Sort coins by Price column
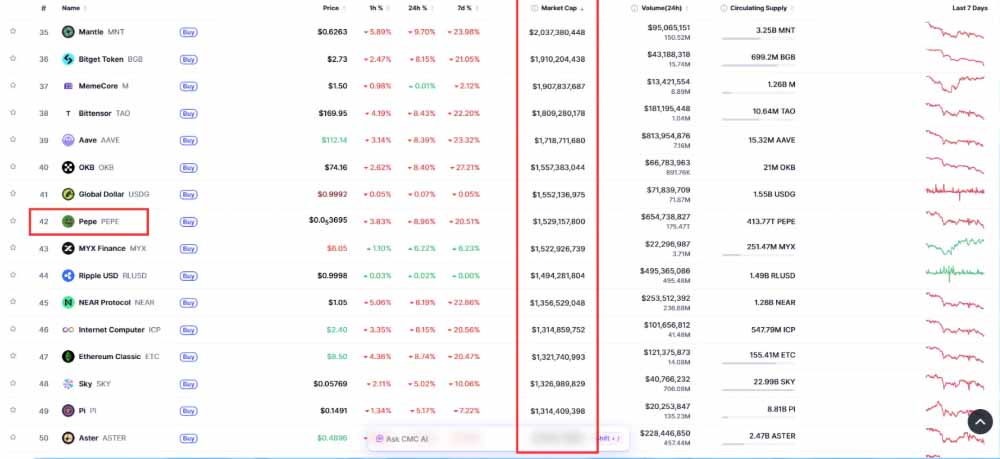Viewport: 1000px width, 459px height. click(x=330, y=8)
